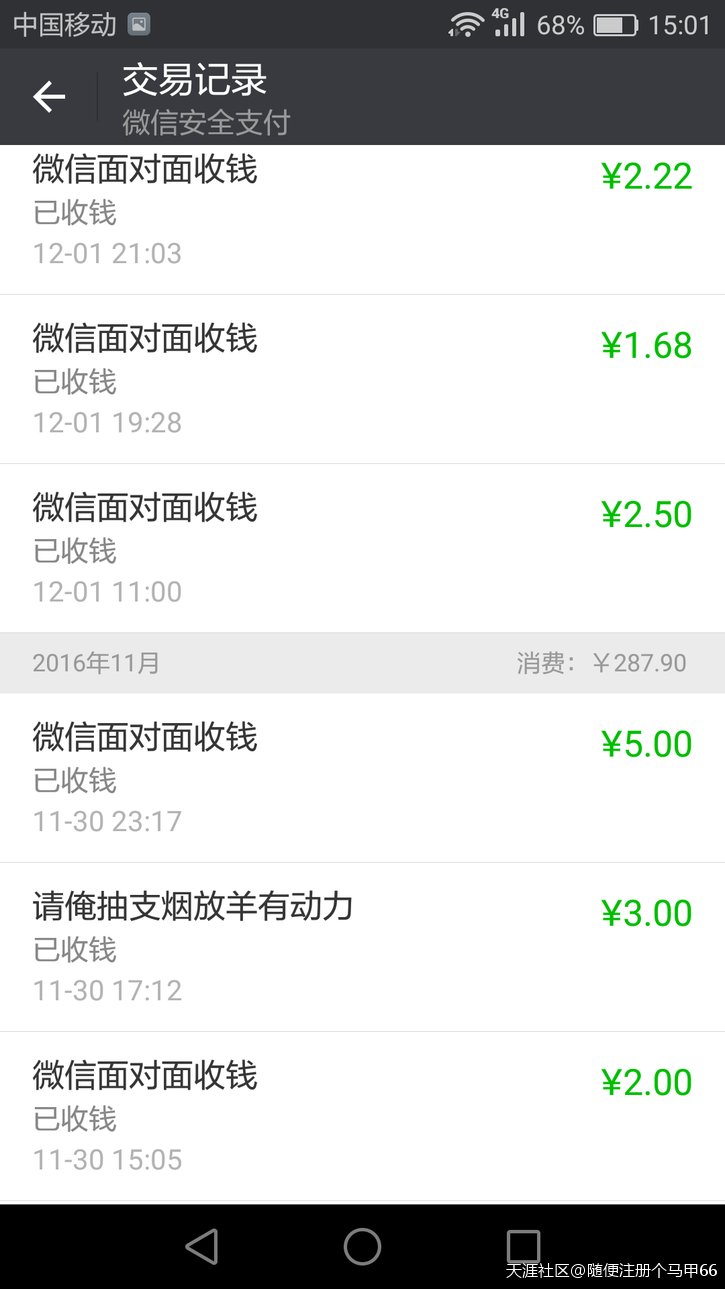Open the ¥5.00 record from 11-30 23:17
Viewport: 725px width, 1289px height.
tap(362, 778)
